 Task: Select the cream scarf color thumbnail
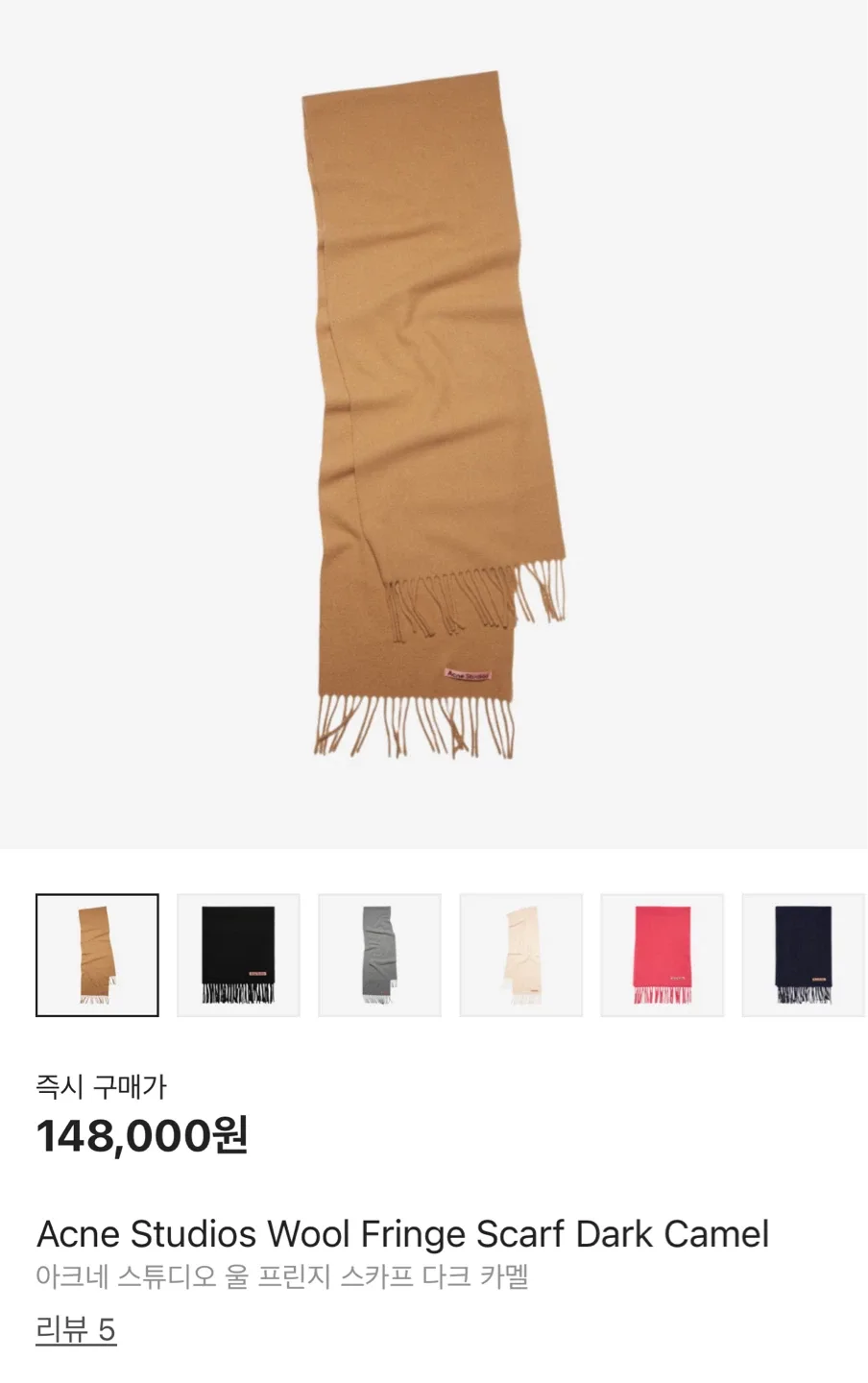(520, 955)
